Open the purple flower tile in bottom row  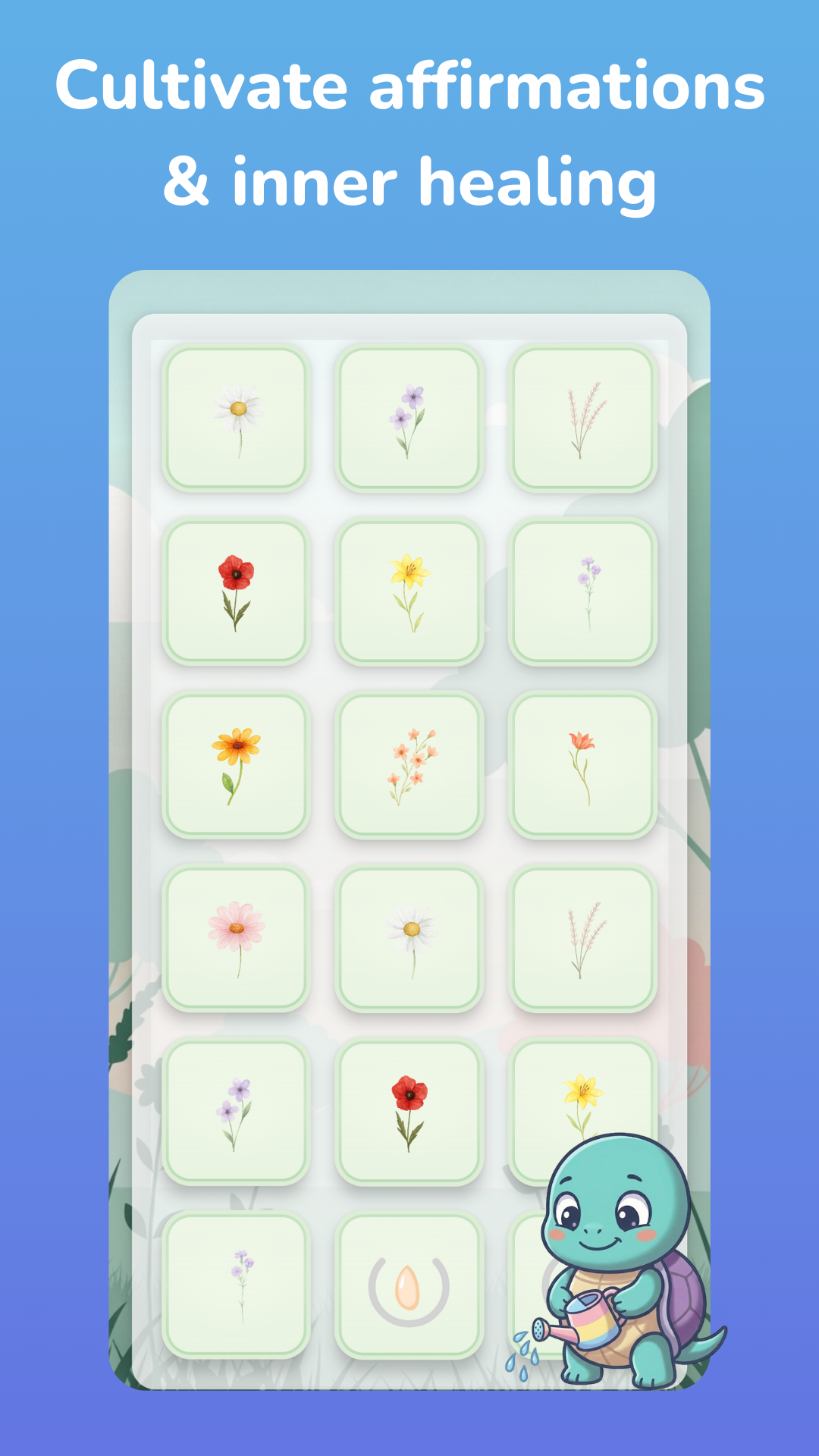click(x=235, y=1282)
